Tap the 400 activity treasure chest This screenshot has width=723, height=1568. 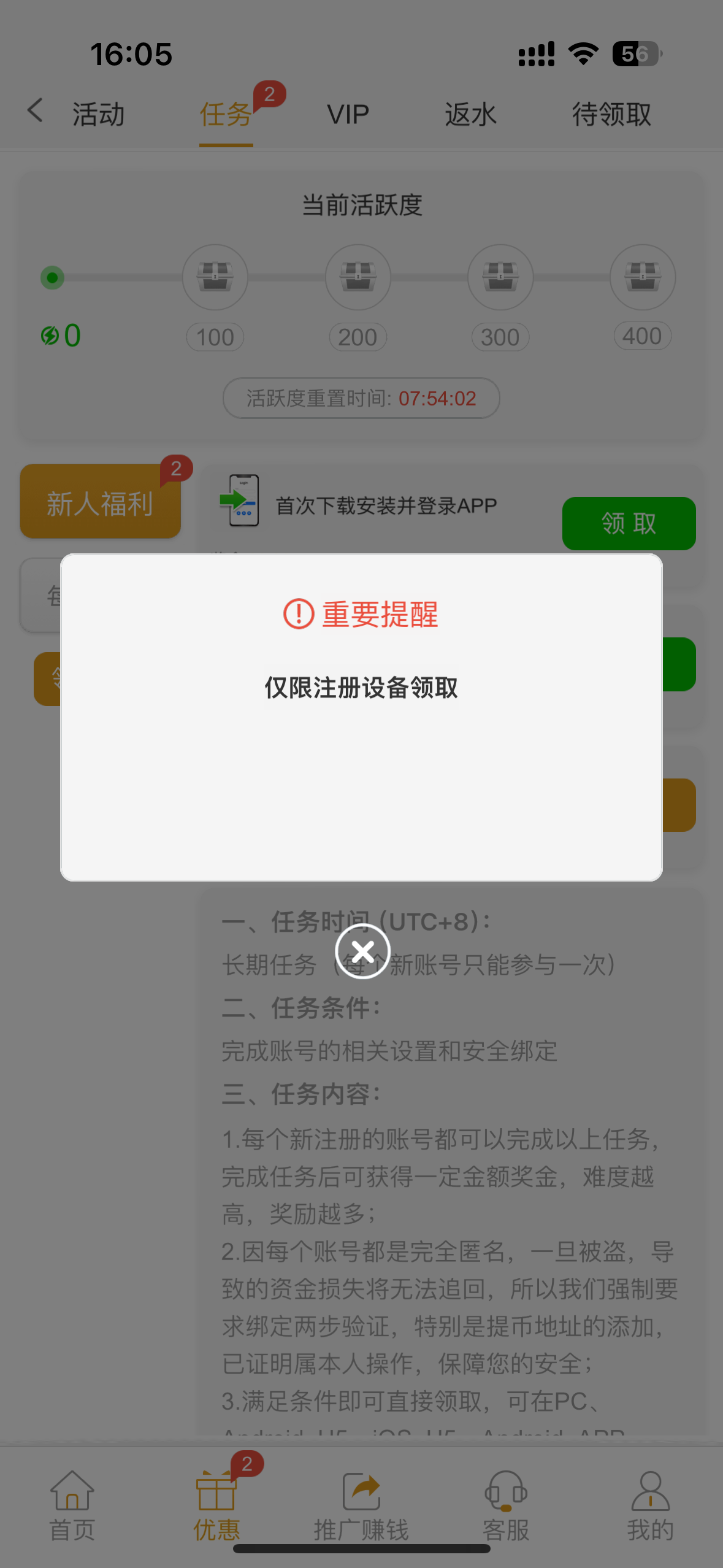(x=643, y=277)
